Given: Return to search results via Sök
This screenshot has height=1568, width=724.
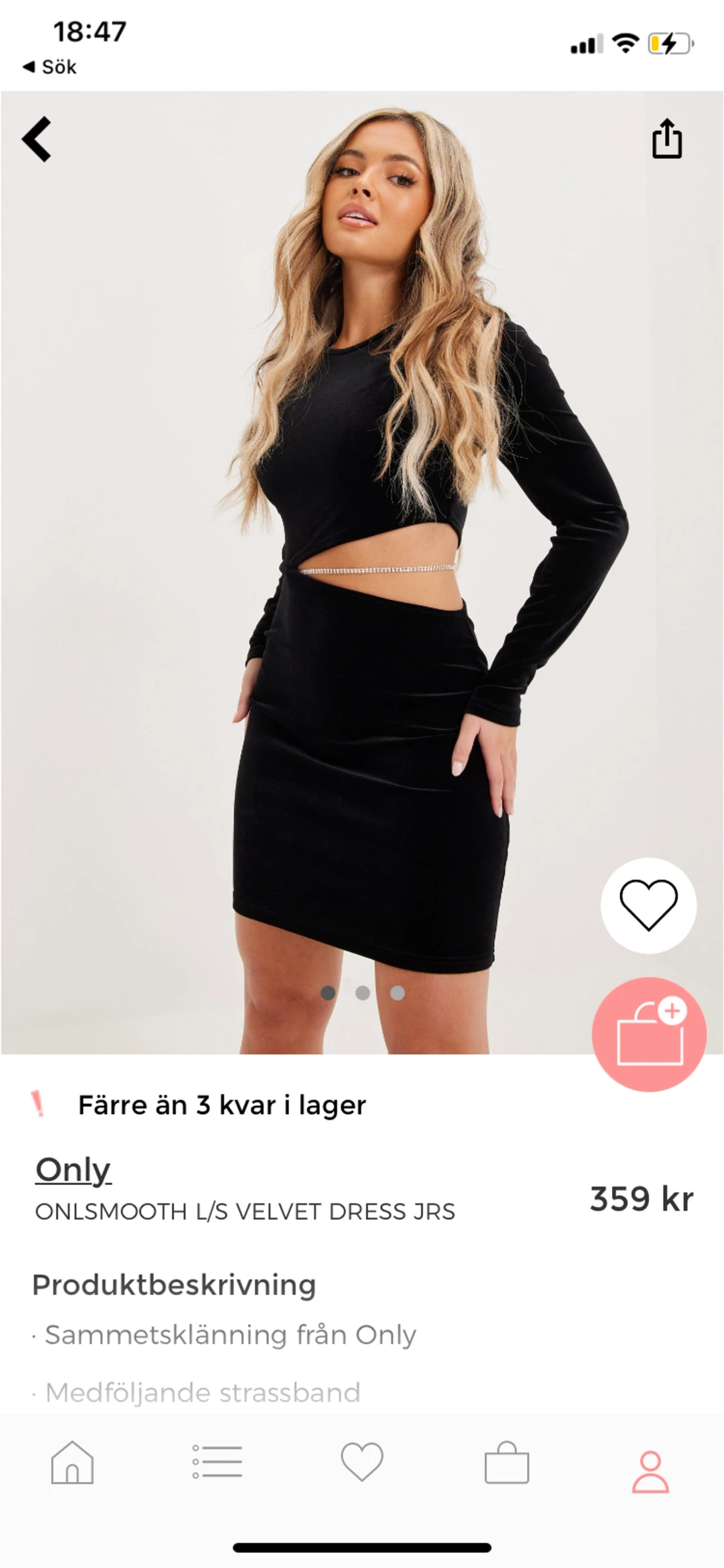Looking at the screenshot, I should click(57, 65).
